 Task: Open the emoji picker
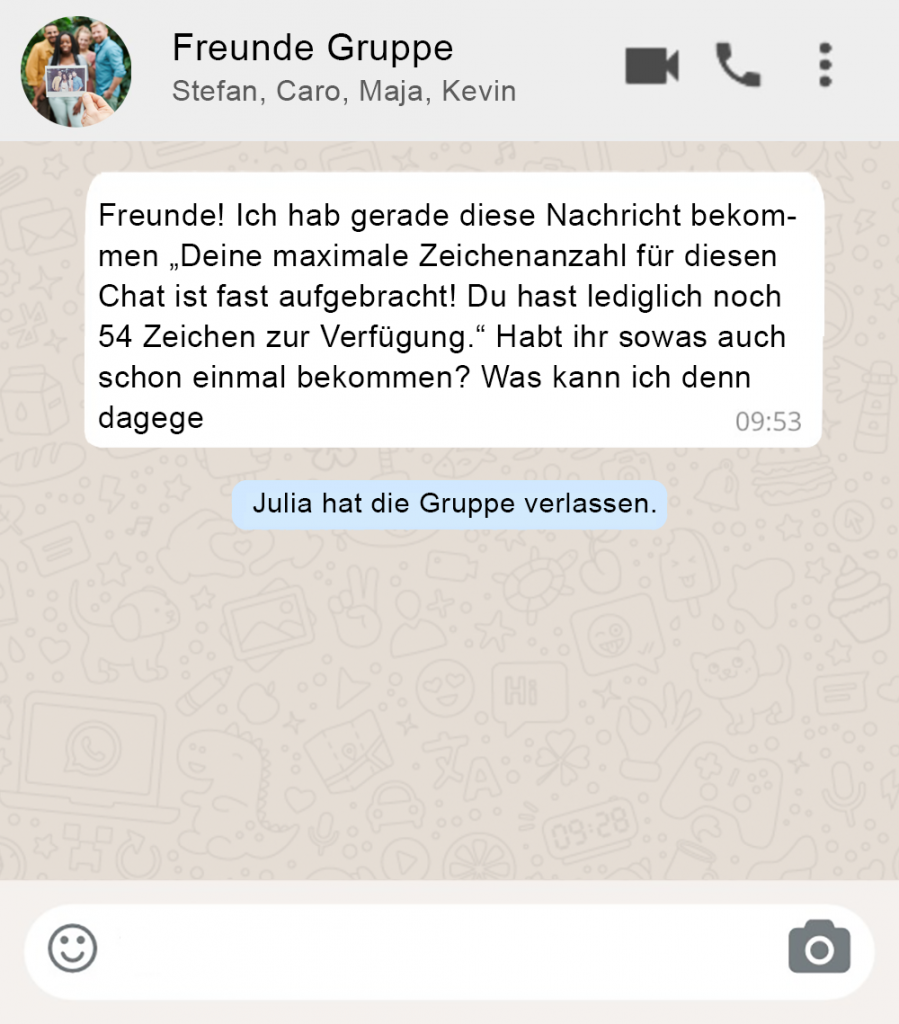[74, 948]
